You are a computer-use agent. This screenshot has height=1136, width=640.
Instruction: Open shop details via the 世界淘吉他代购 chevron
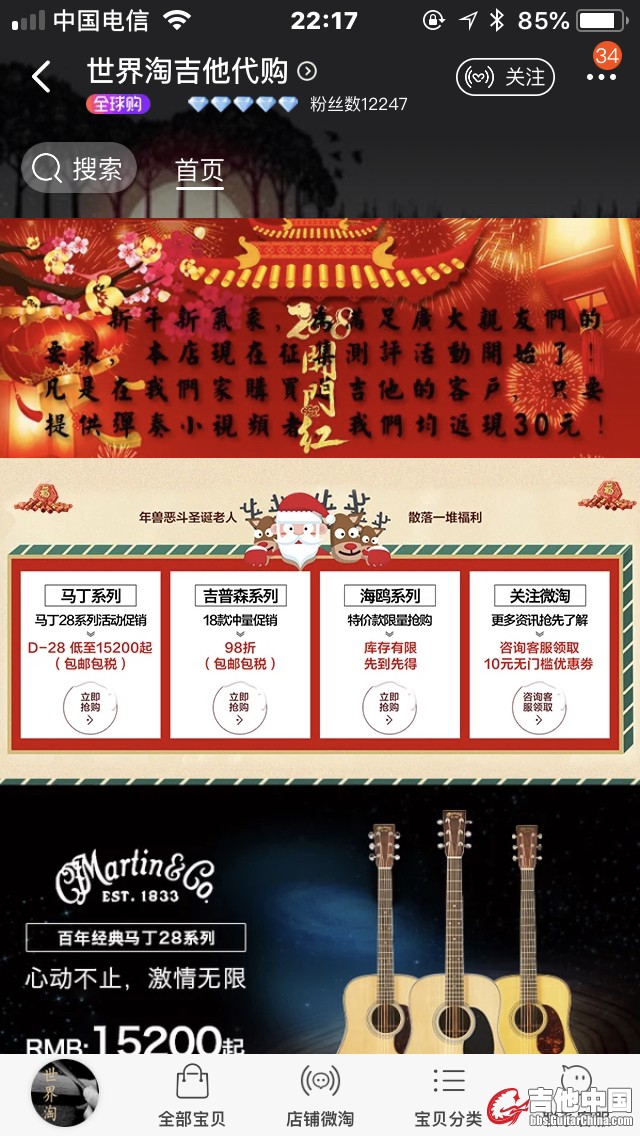[308, 71]
